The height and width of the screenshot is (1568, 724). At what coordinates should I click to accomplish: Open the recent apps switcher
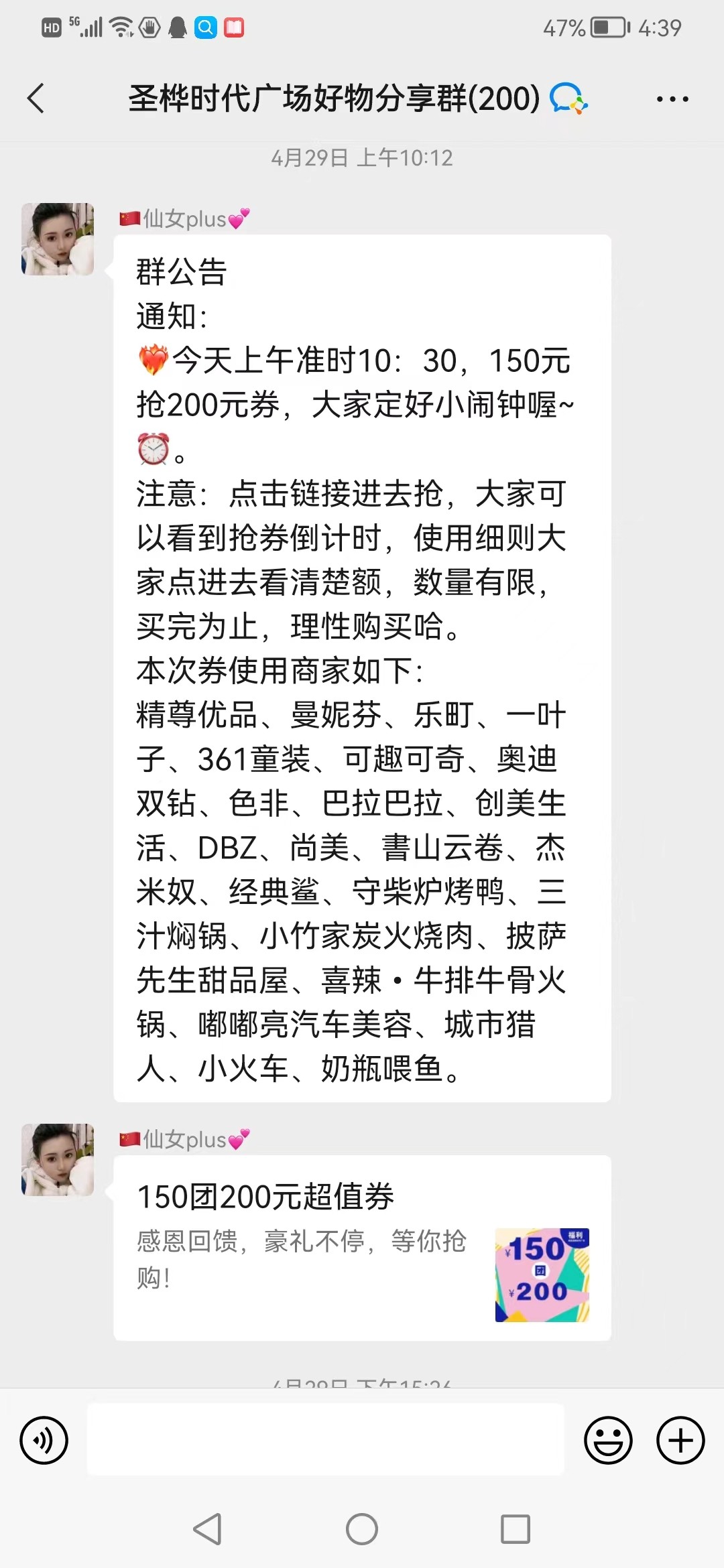point(516,1530)
